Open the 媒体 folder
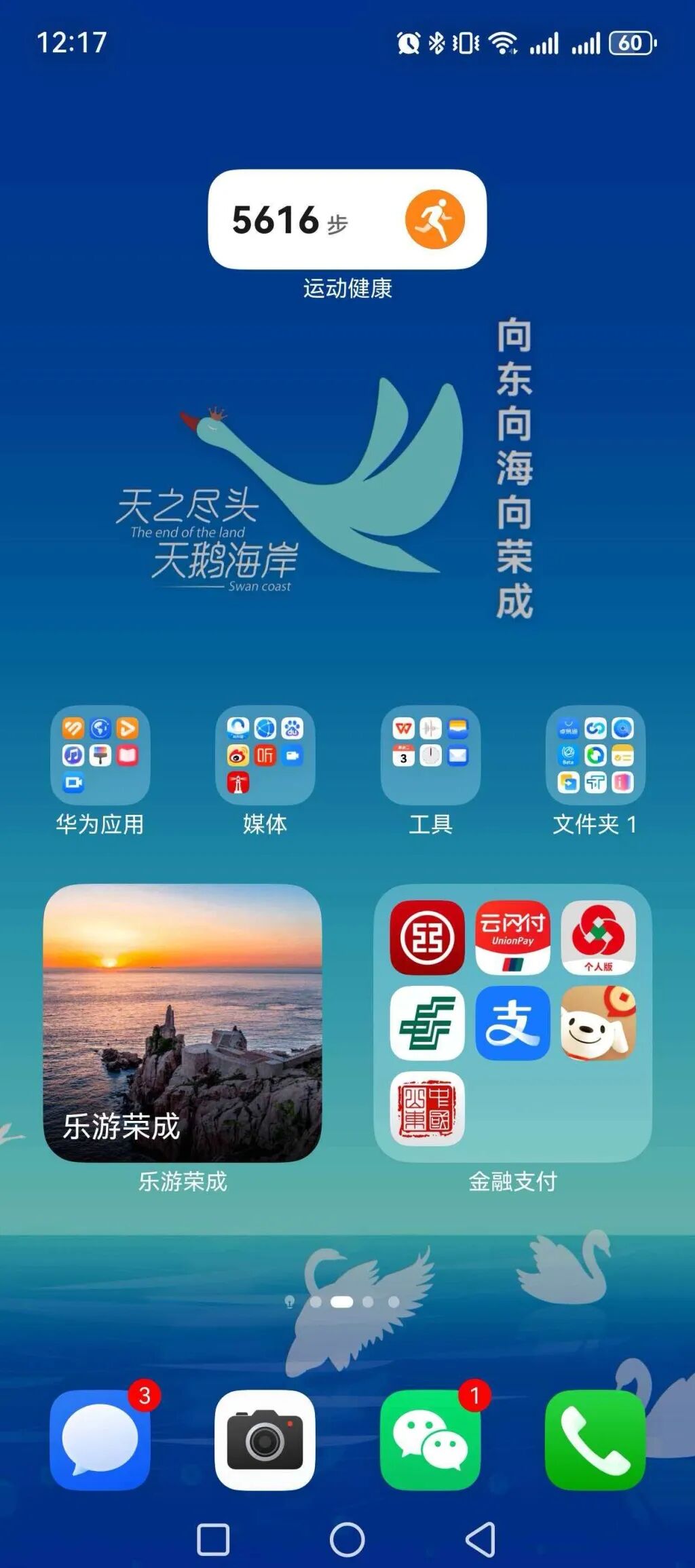This screenshot has height=1568, width=695. click(265, 755)
